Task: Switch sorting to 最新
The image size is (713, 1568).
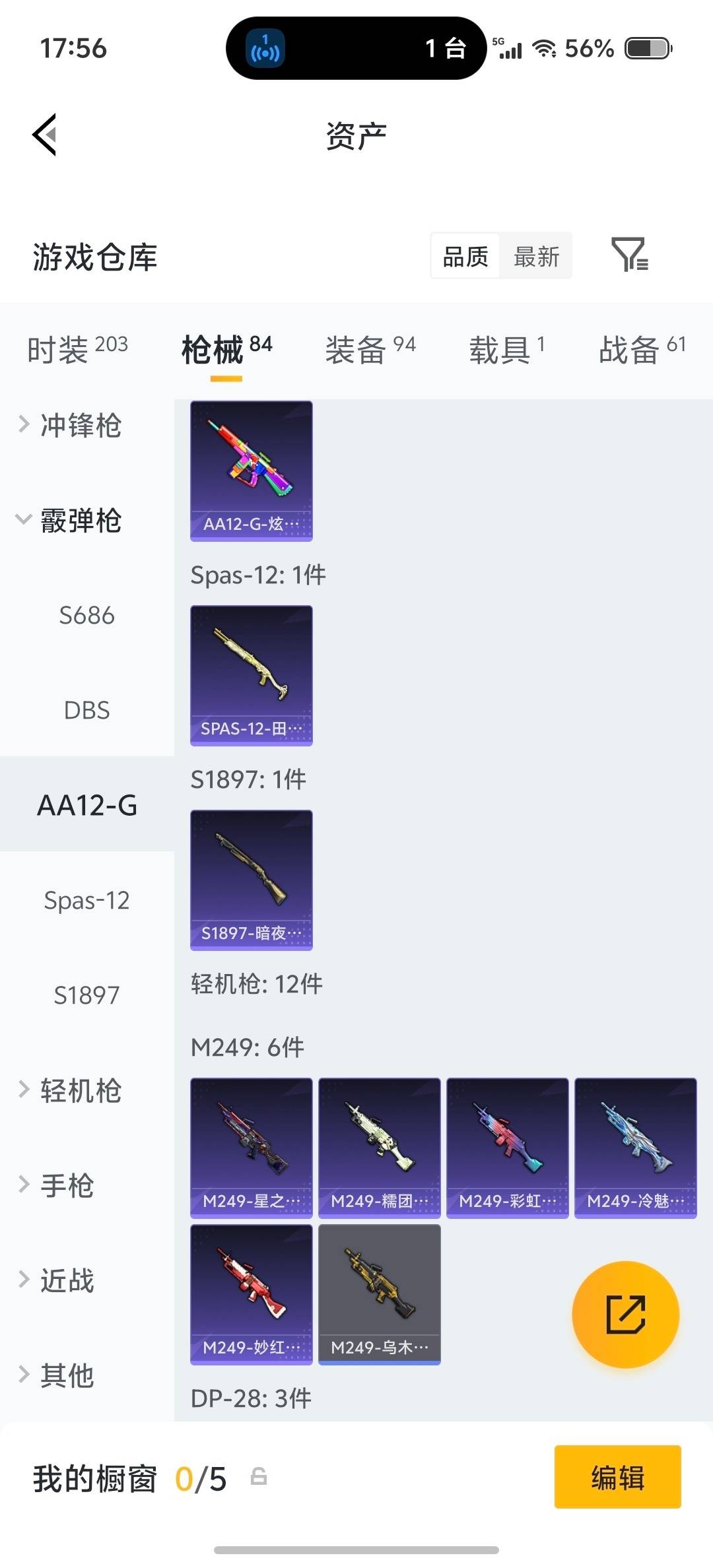Action: (537, 256)
